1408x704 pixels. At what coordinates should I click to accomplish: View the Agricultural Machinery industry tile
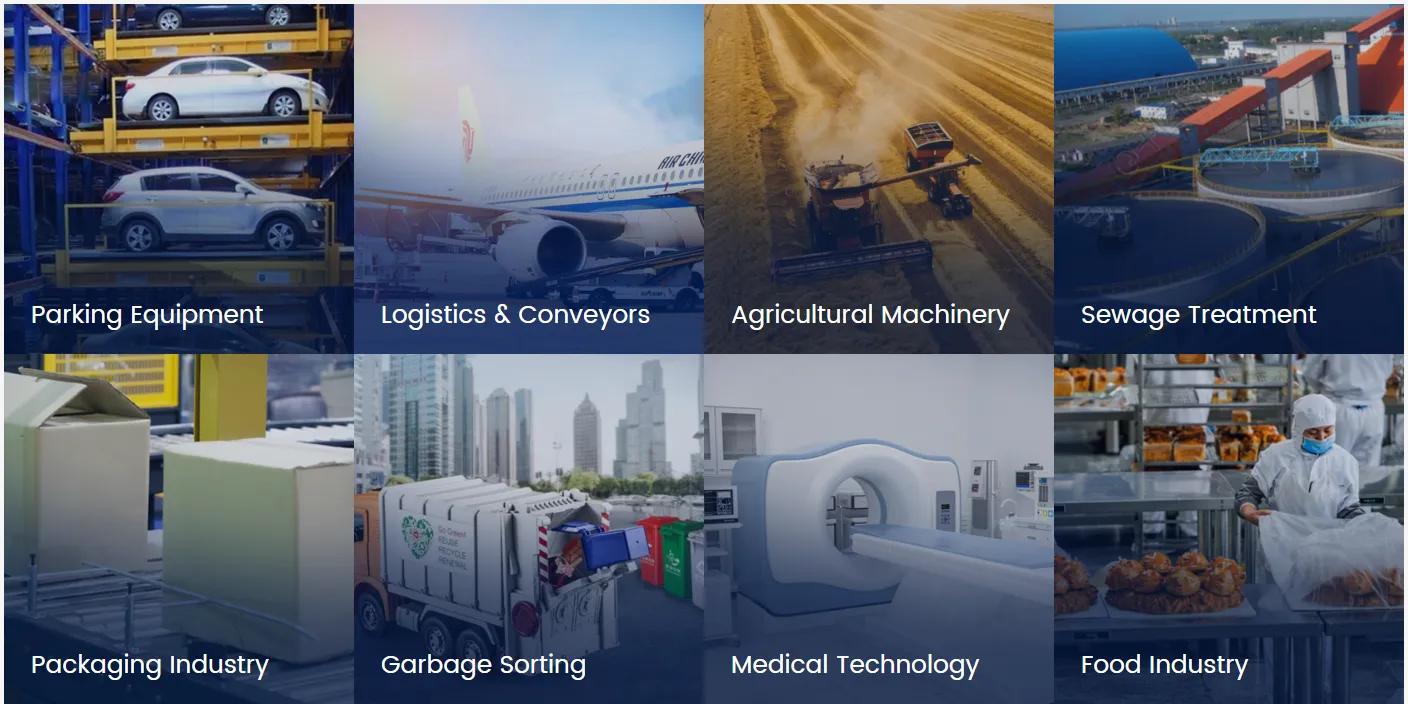(878, 180)
